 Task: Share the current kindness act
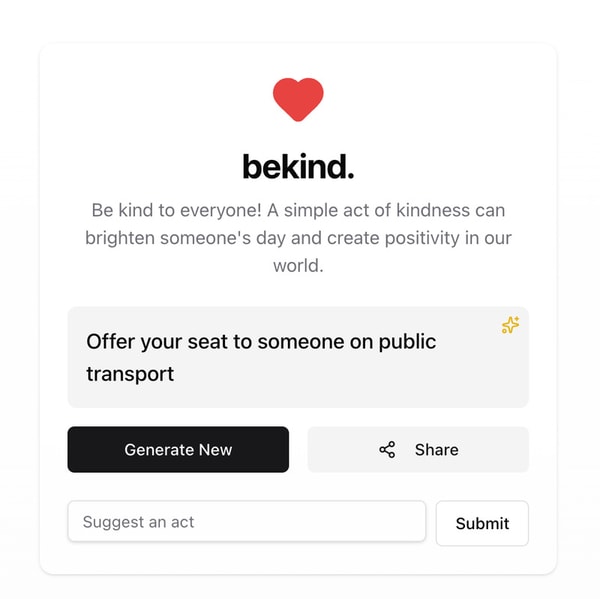point(418,450)
